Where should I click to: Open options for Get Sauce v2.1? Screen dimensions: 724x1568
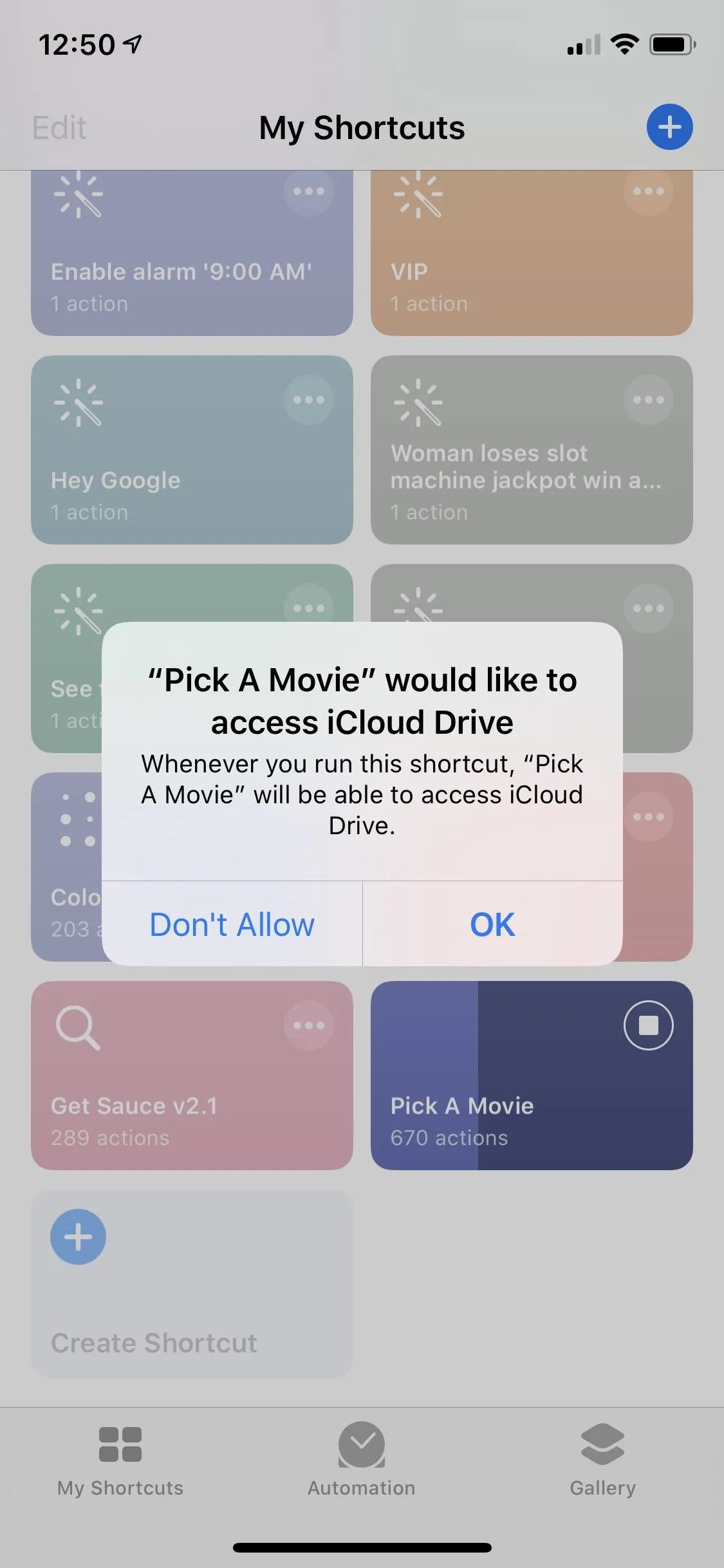click(x=309, y=1025)
